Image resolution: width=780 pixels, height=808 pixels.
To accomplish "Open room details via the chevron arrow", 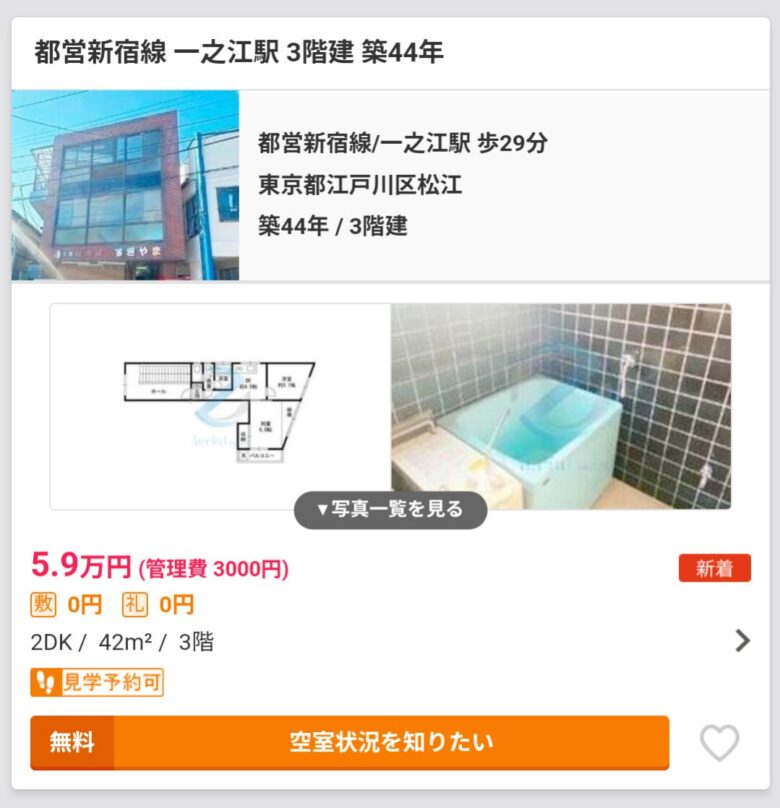I will [x=742, y=640].
